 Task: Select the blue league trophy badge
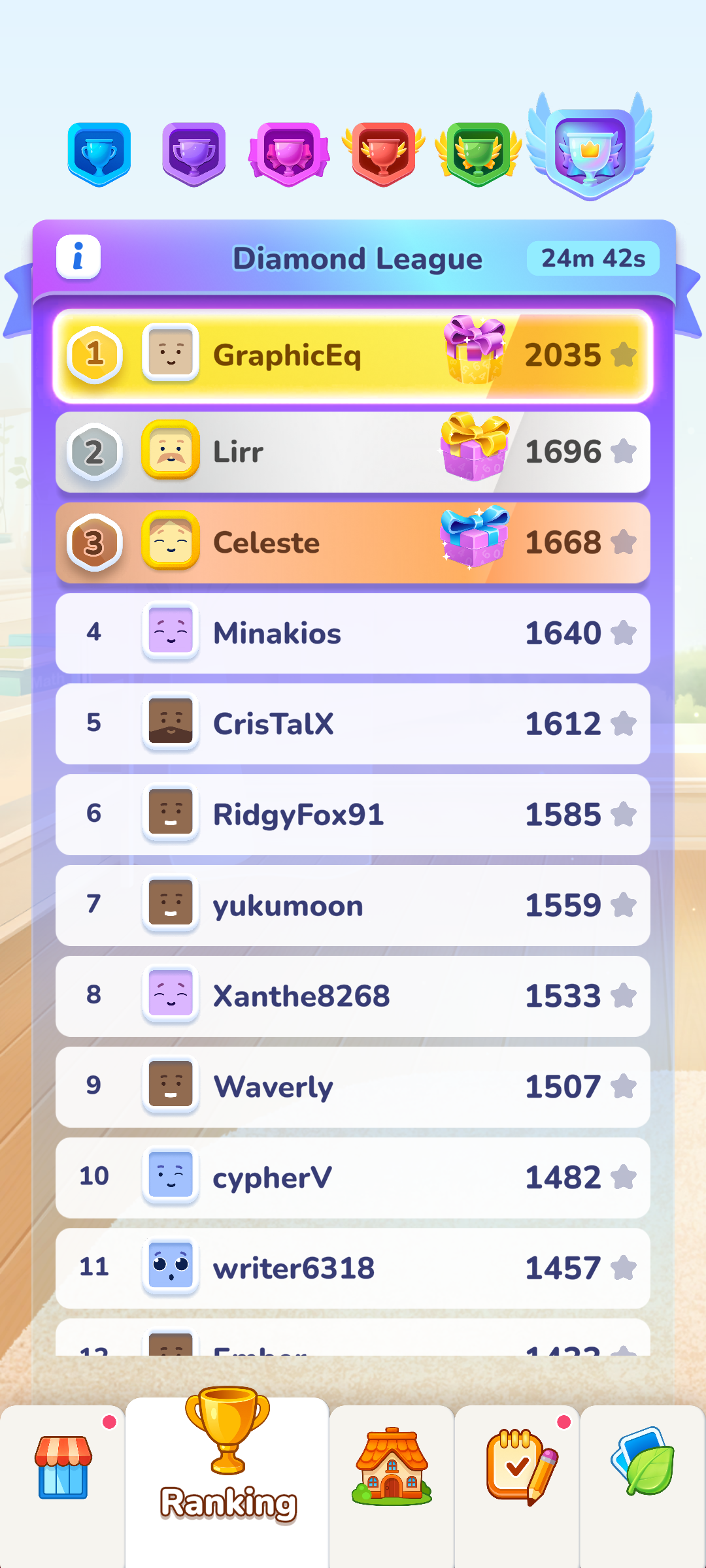tap(99, 154)
